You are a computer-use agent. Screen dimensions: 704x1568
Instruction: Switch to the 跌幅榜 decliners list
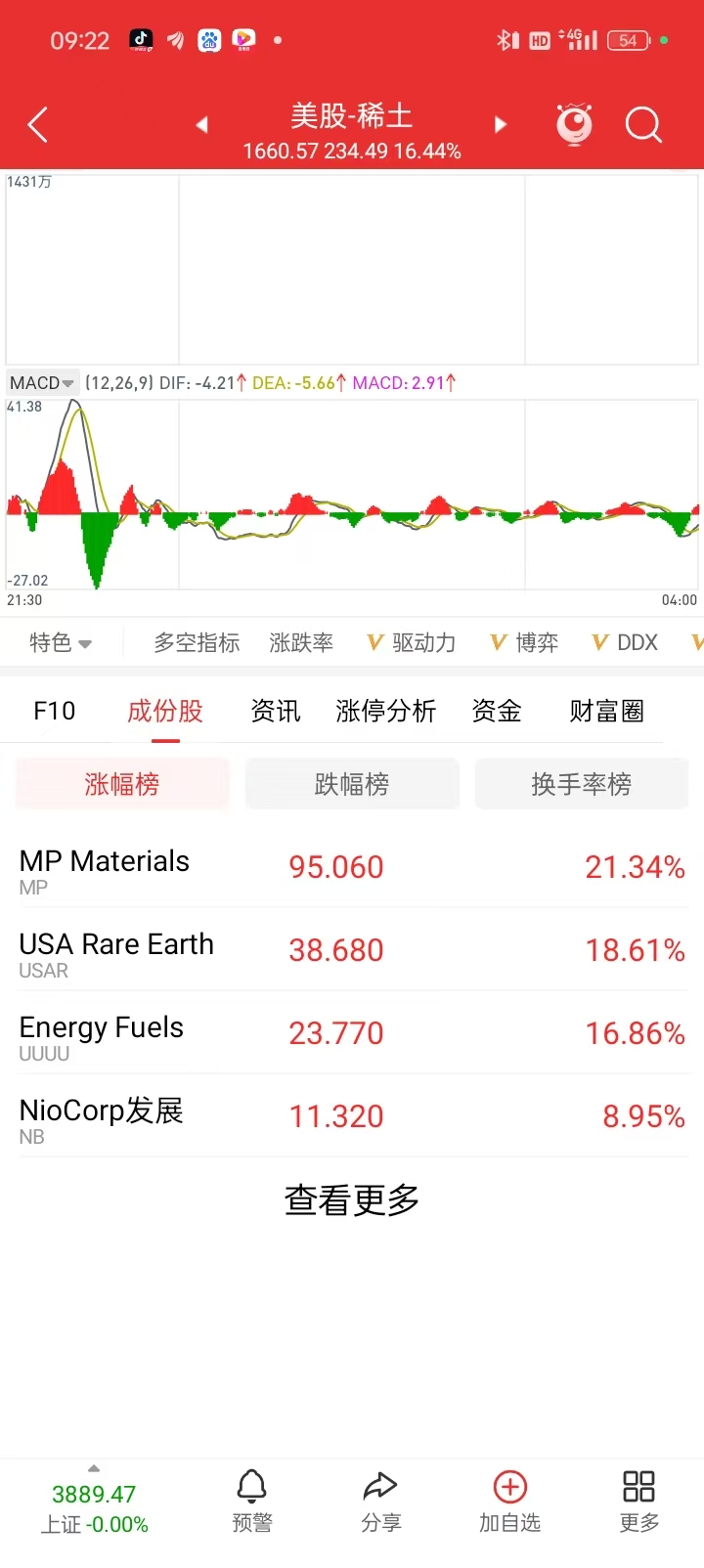point(352,783)
